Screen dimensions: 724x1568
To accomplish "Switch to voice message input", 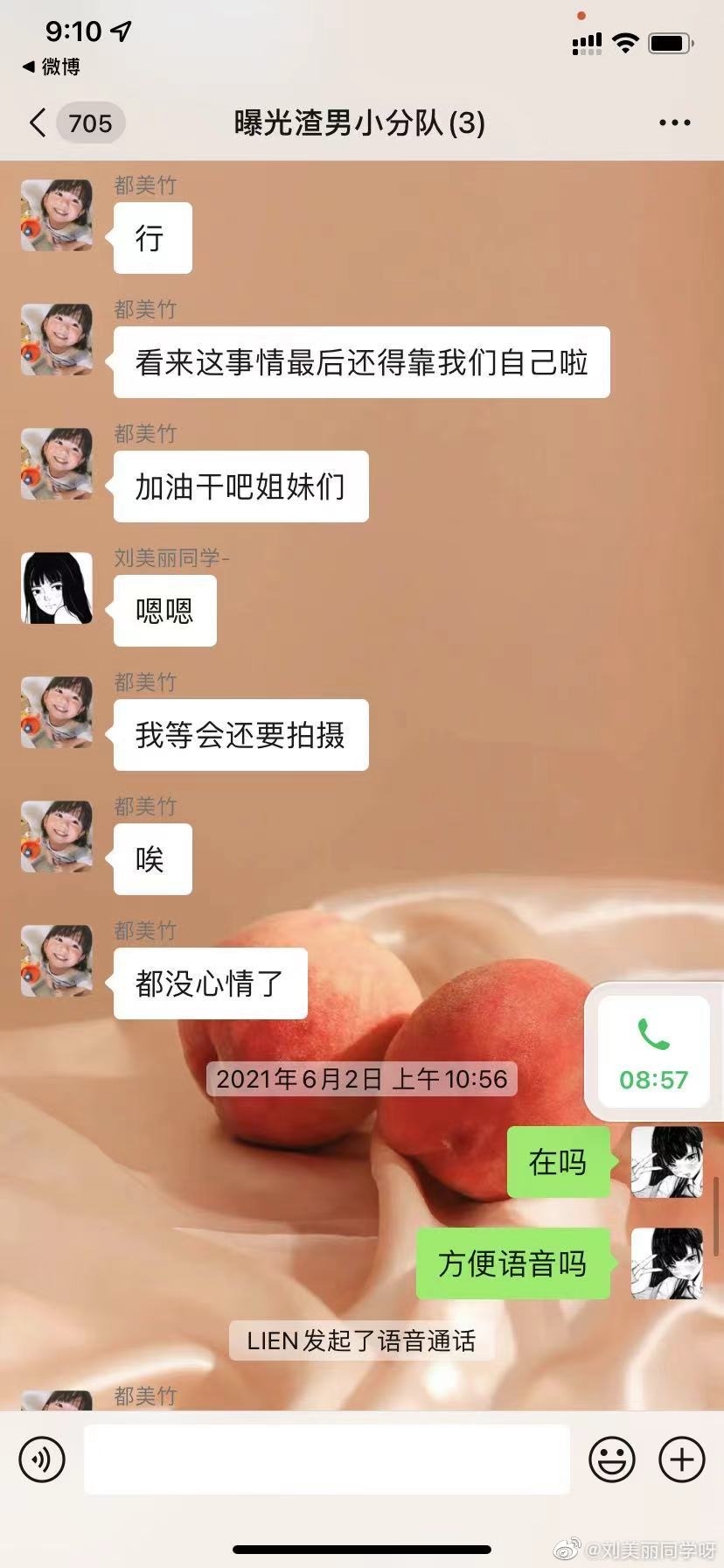I will pos(42,1459).
